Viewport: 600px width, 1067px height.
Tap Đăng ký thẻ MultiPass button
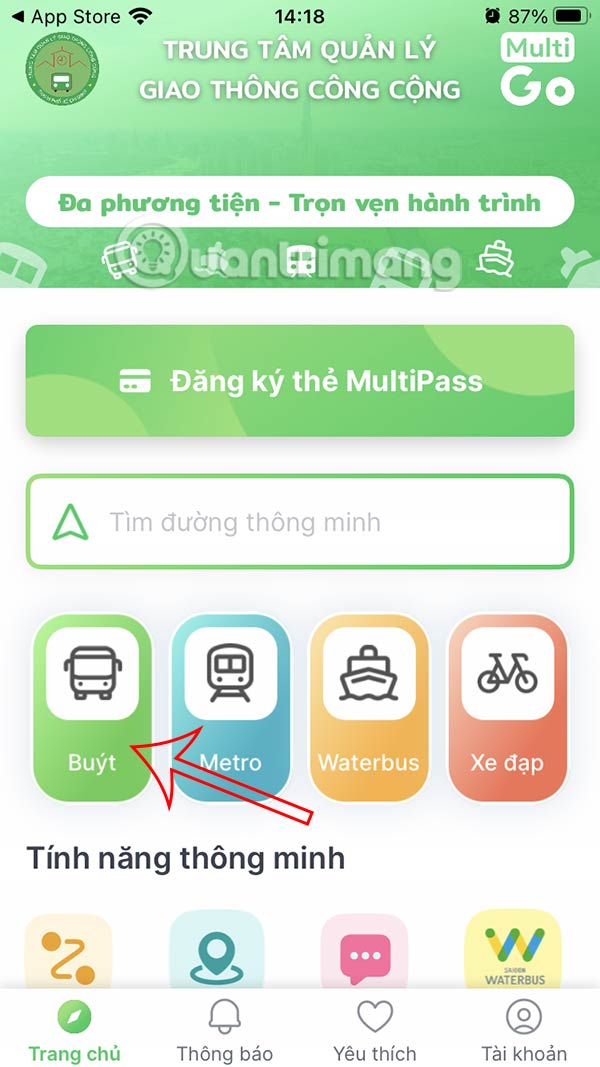pyautogui.click(x=300, y=381)
